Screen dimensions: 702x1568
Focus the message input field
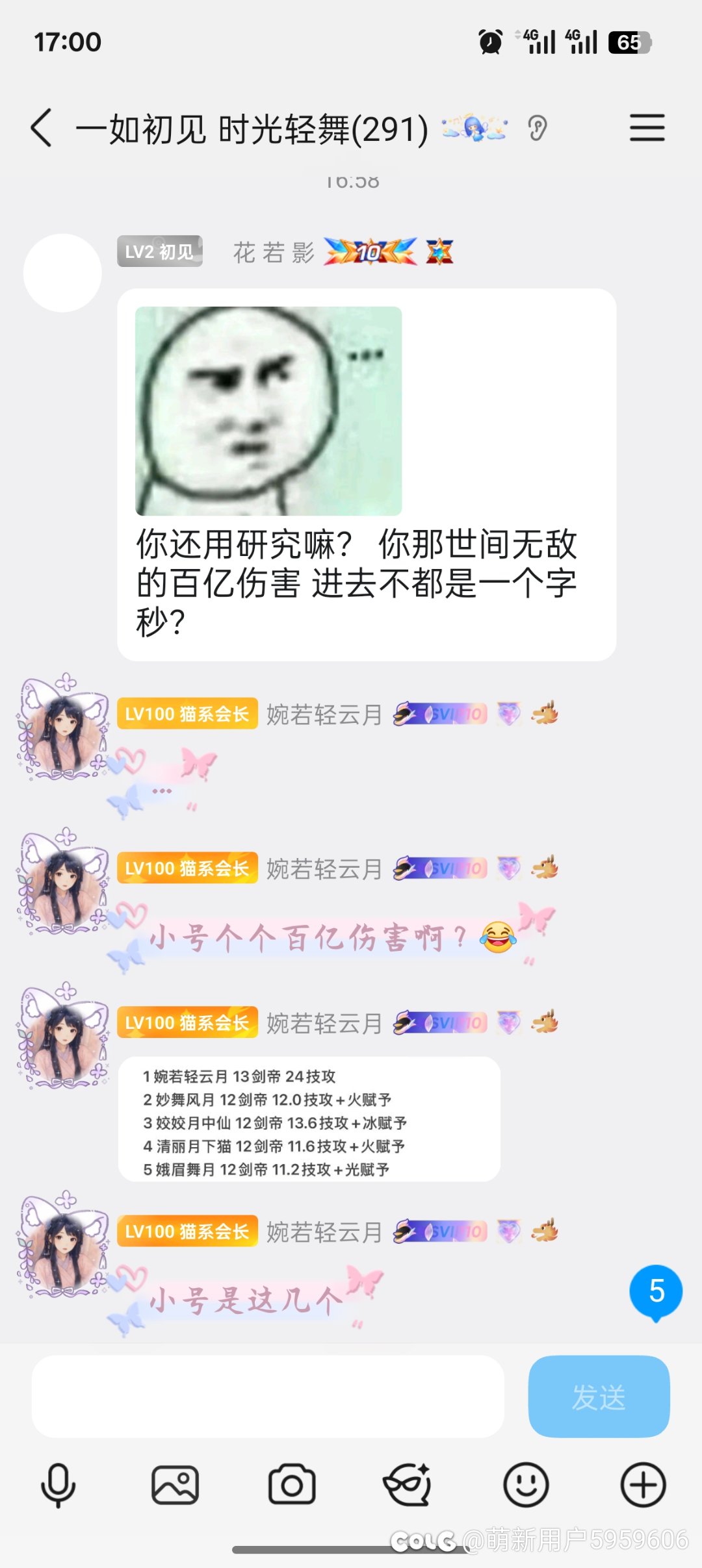coord(268,1396)
